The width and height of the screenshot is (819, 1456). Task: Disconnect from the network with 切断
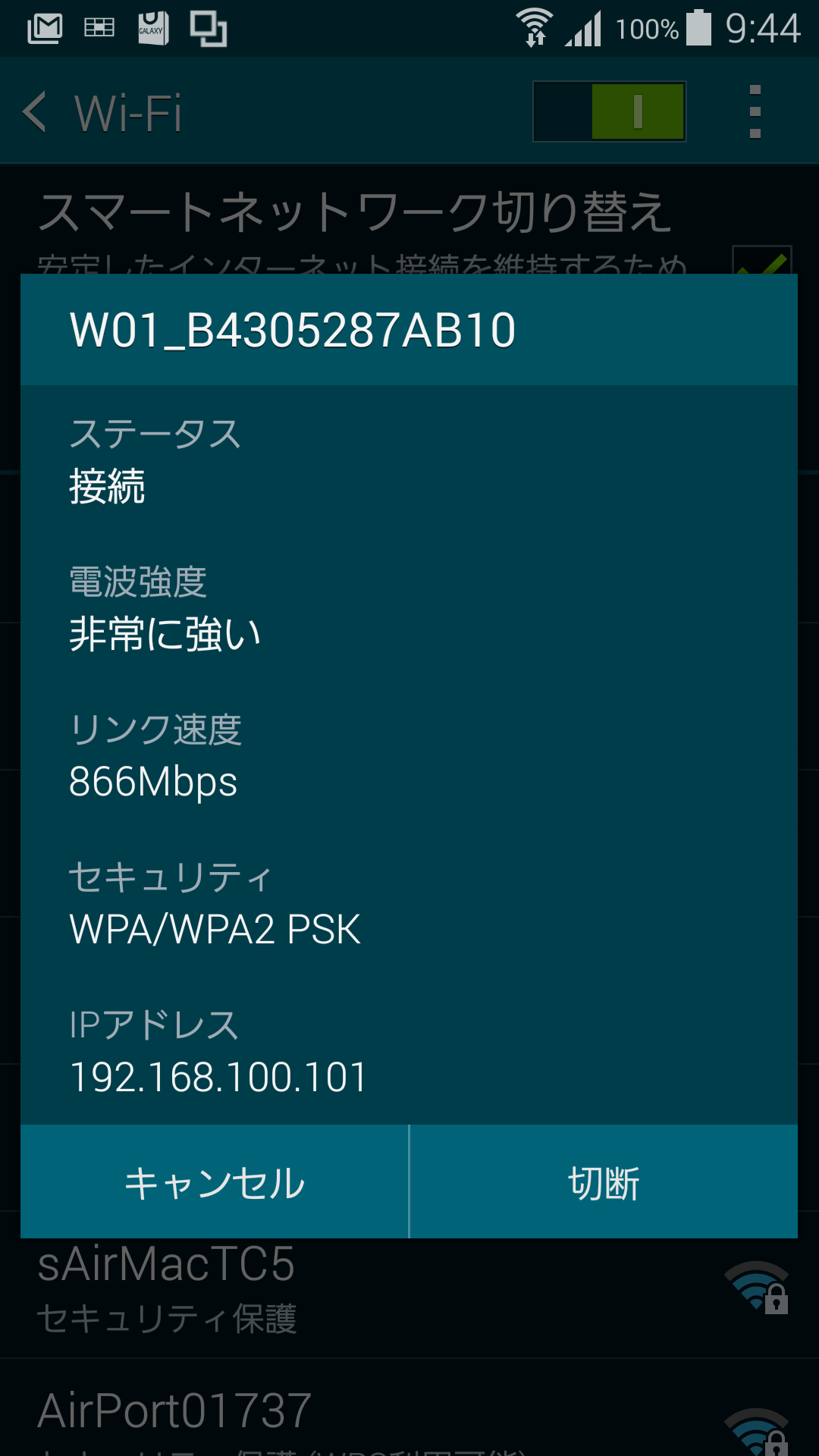pos(604,1182)
